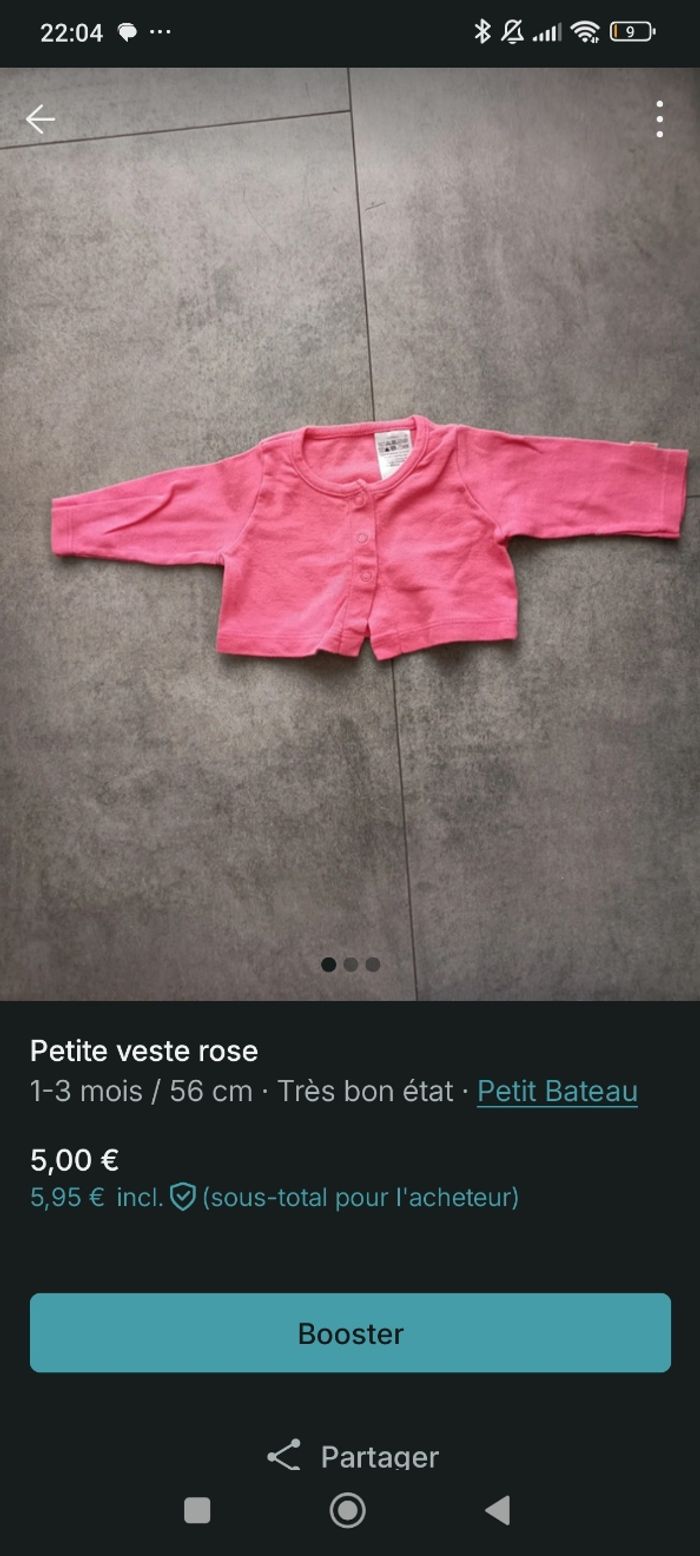Tap the Booster button
This screenshot has height=1556, width=700.
350,1333
